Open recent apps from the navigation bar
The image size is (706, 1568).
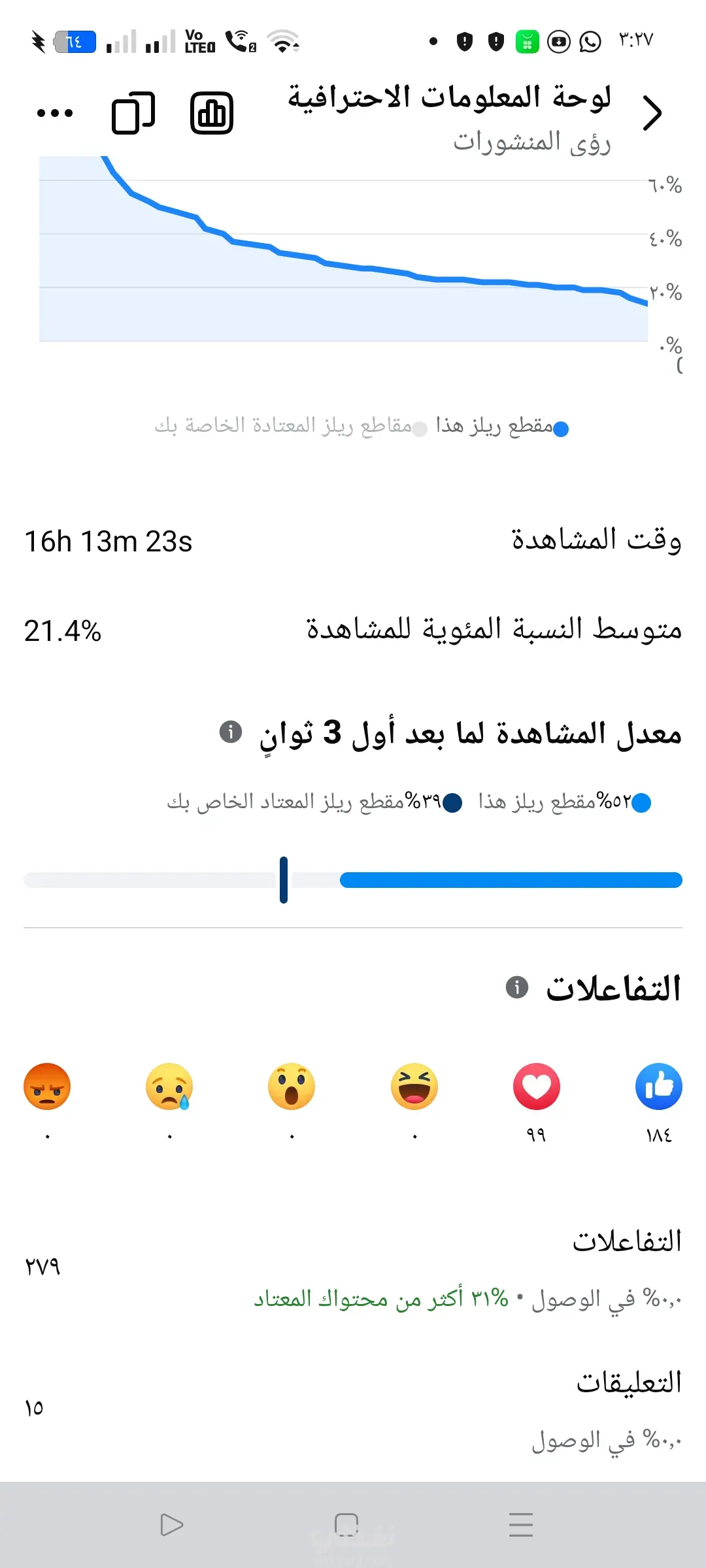pyautogui.click(x=521, y=1525)
